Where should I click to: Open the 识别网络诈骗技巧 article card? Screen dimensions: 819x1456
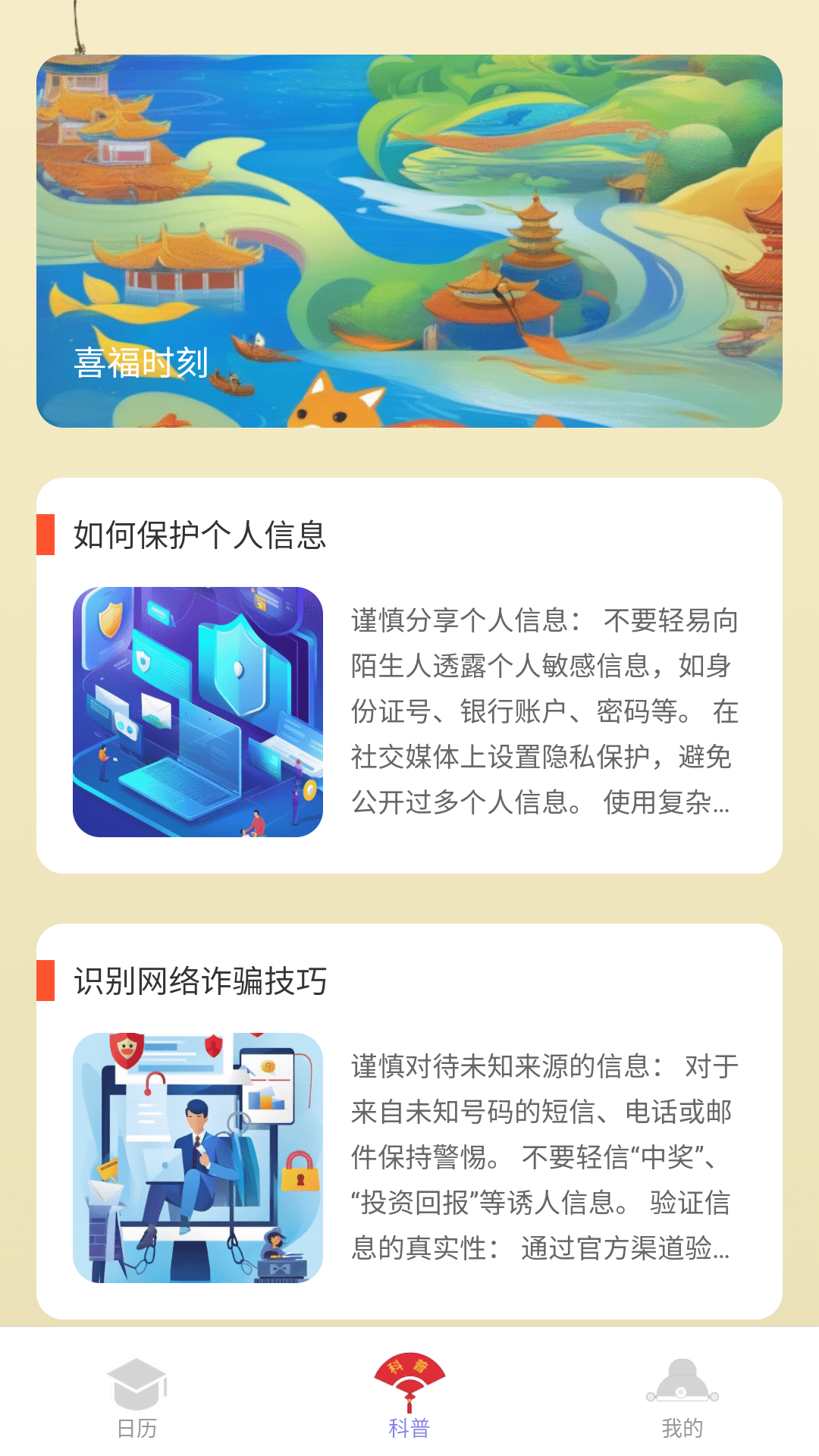pyautogui.click(x=409, y=1121)
